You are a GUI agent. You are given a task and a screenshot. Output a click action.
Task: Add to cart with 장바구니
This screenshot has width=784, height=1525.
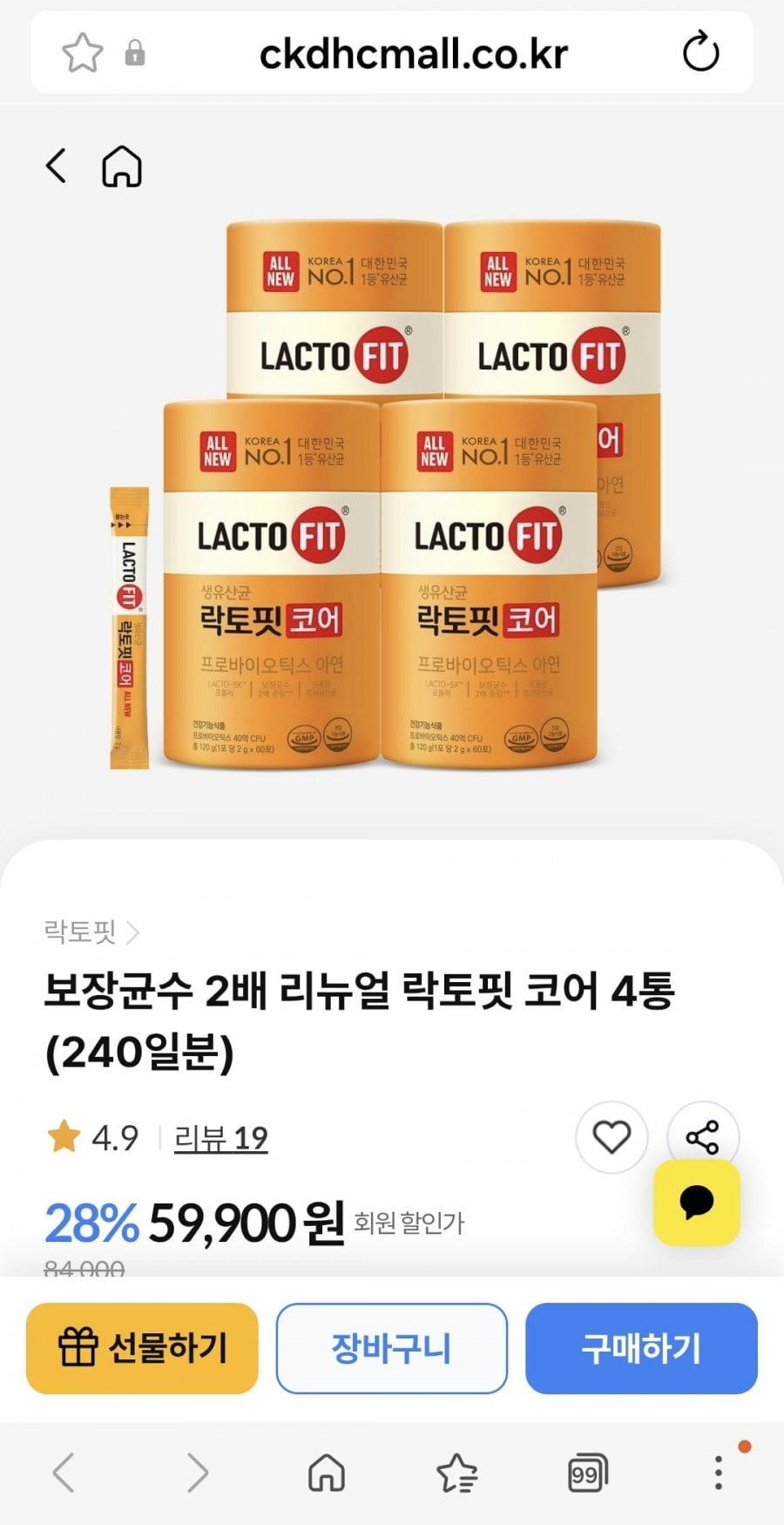pyautogui.click(x=391, y=1348)
